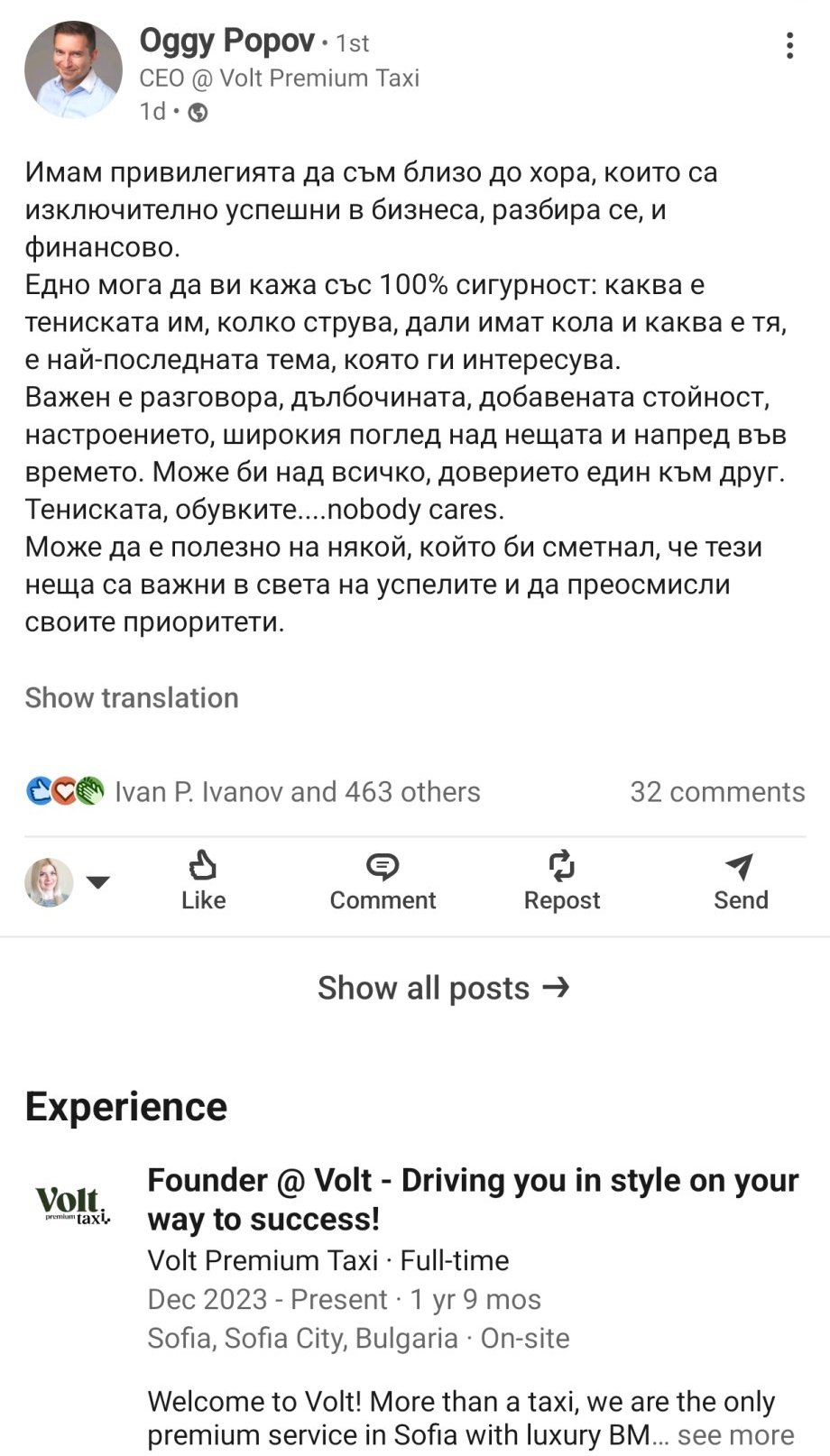
Task: Show all posts
Action: (443, 988)
